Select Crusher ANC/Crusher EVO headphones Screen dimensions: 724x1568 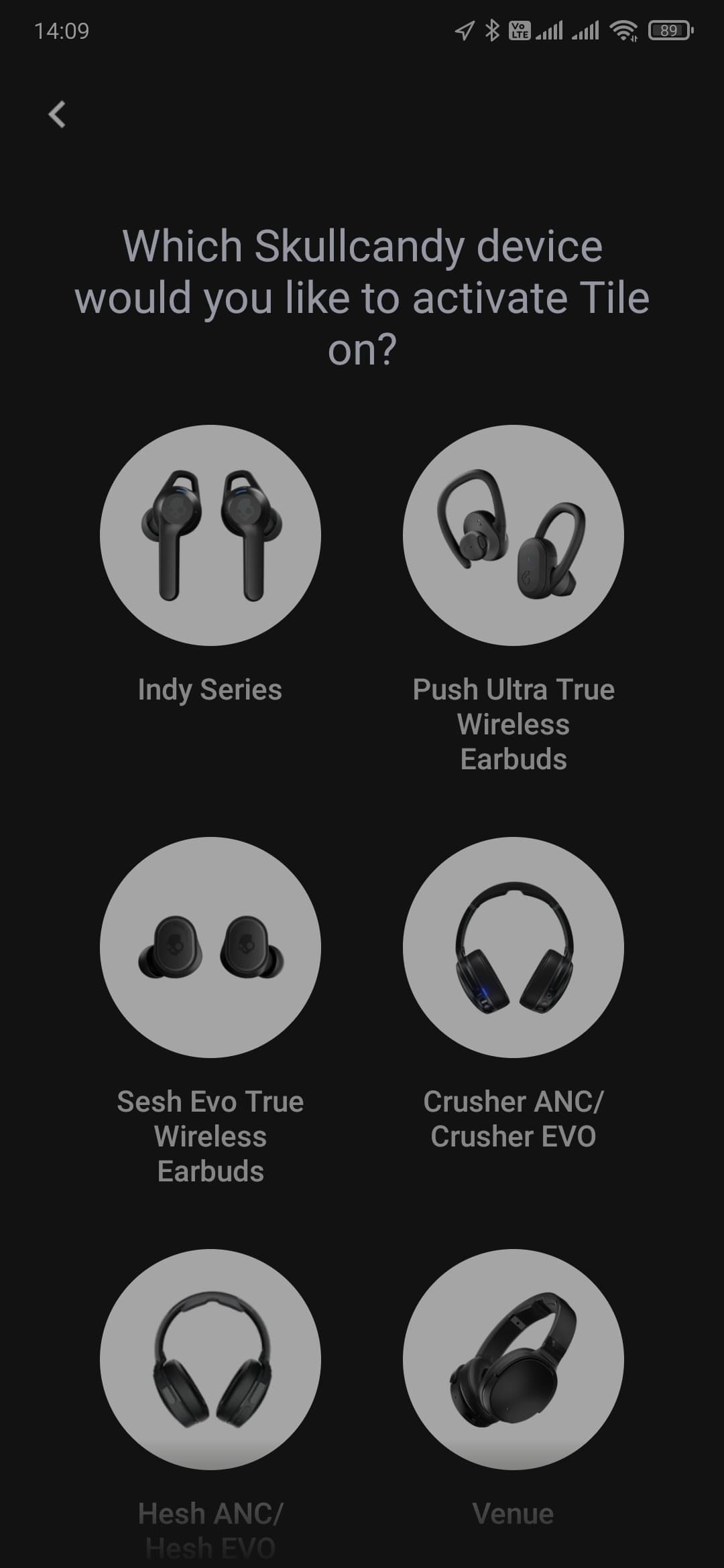coord(513,948)
